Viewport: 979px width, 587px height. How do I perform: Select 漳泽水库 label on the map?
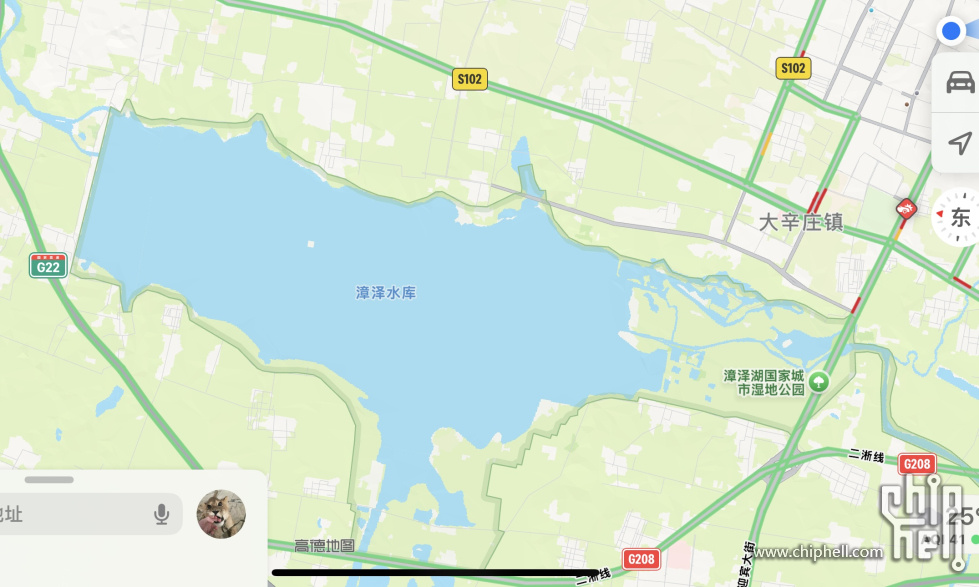(x=386, y=293)
